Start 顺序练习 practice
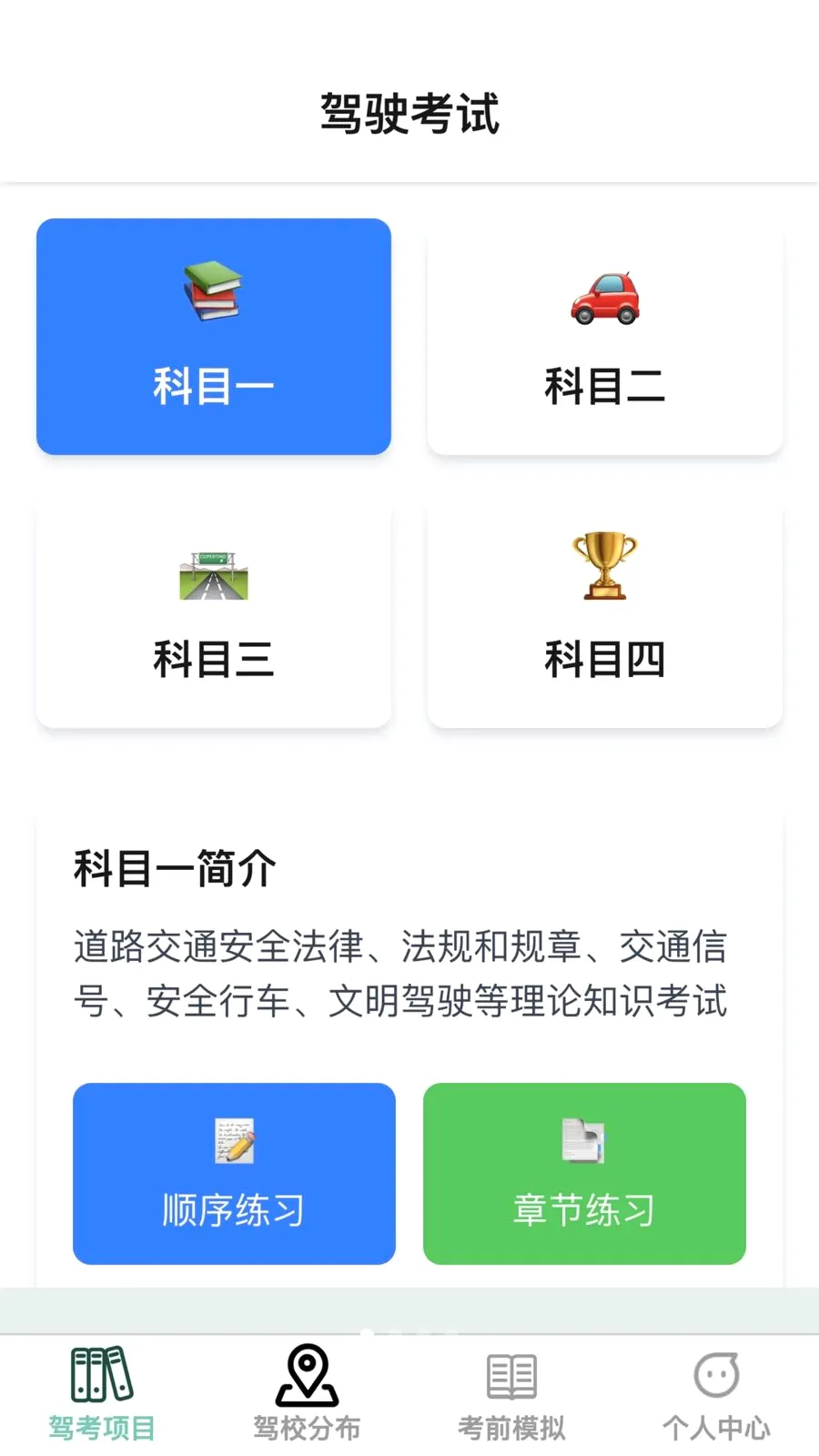819x1456 pixels. tap(234, 1173)
